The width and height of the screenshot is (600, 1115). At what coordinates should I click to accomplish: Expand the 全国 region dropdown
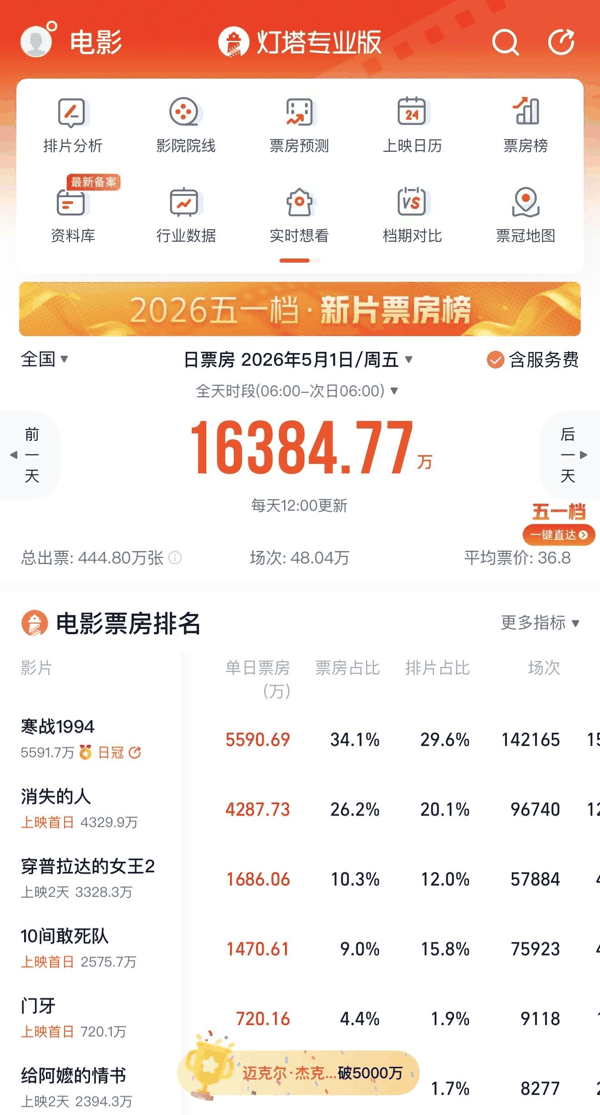(x=45, y=360)
